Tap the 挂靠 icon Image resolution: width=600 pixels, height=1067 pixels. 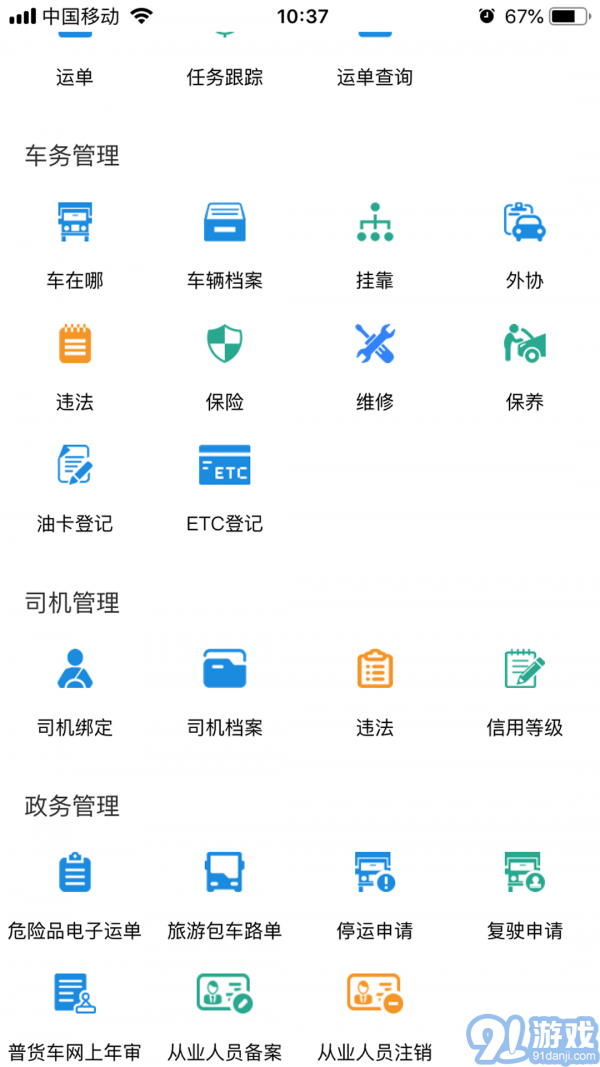coord(375,222)
